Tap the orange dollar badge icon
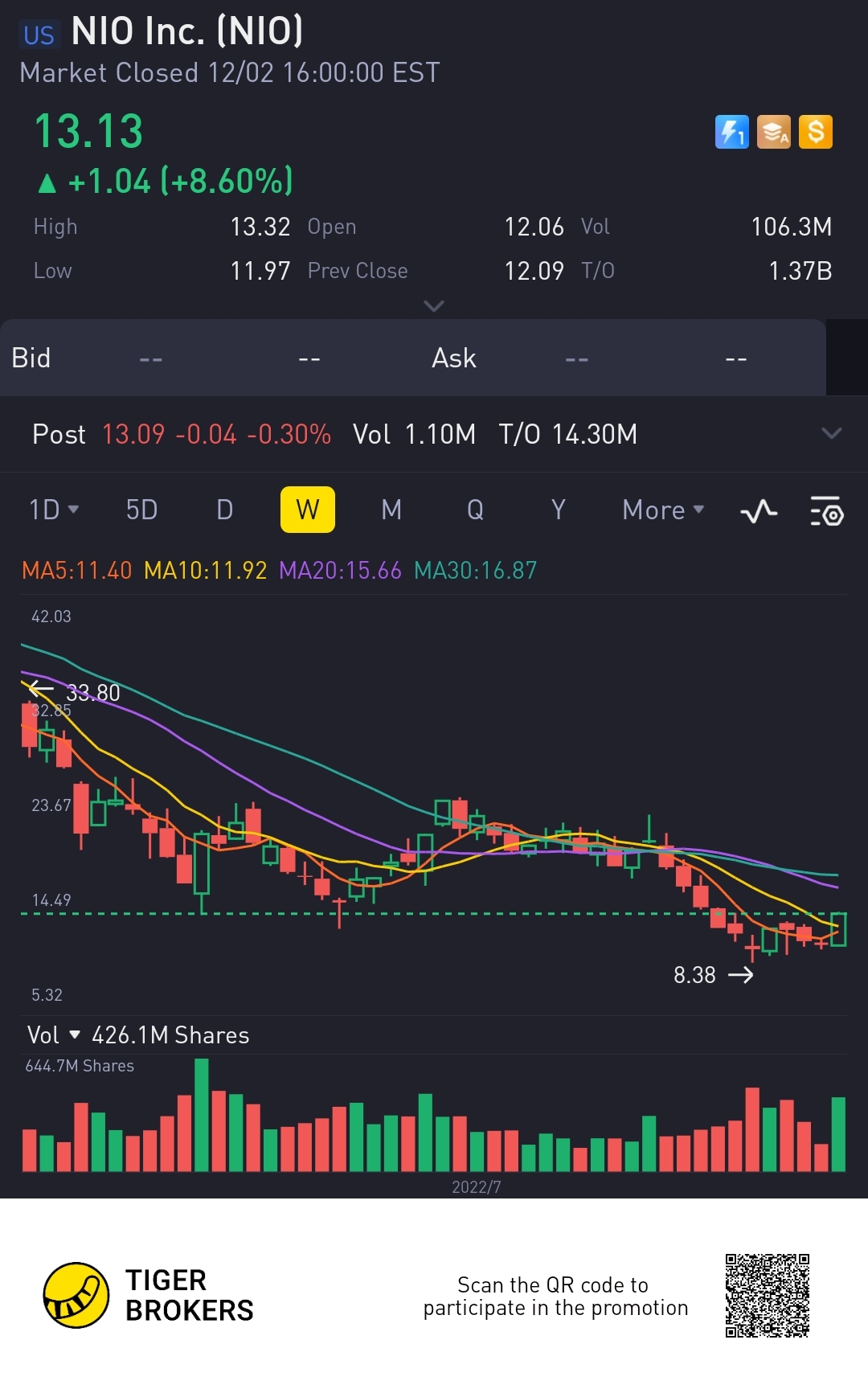This screenshot has height=1393, width=868. coord(816,132)
